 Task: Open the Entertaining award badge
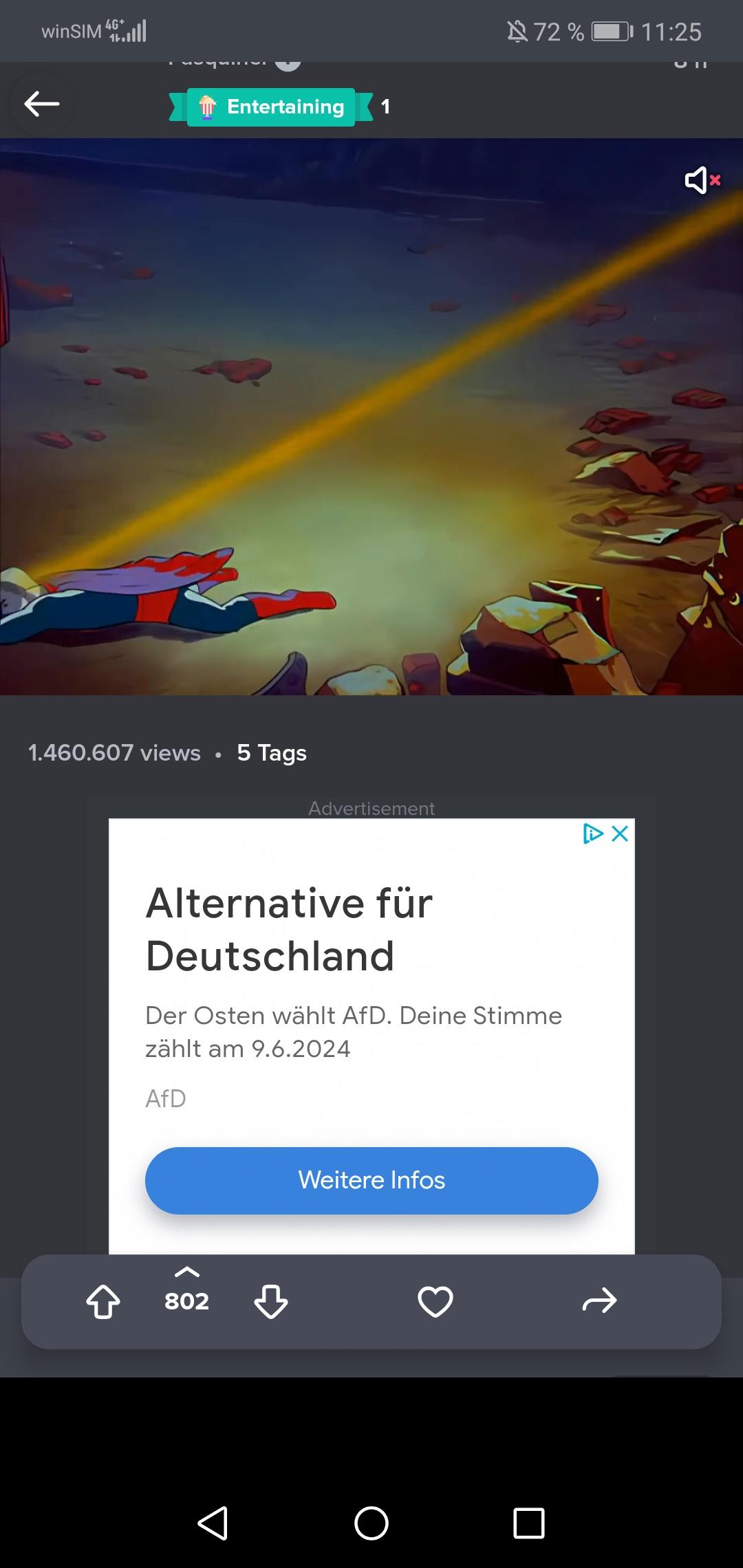click(x=271, y=107)
